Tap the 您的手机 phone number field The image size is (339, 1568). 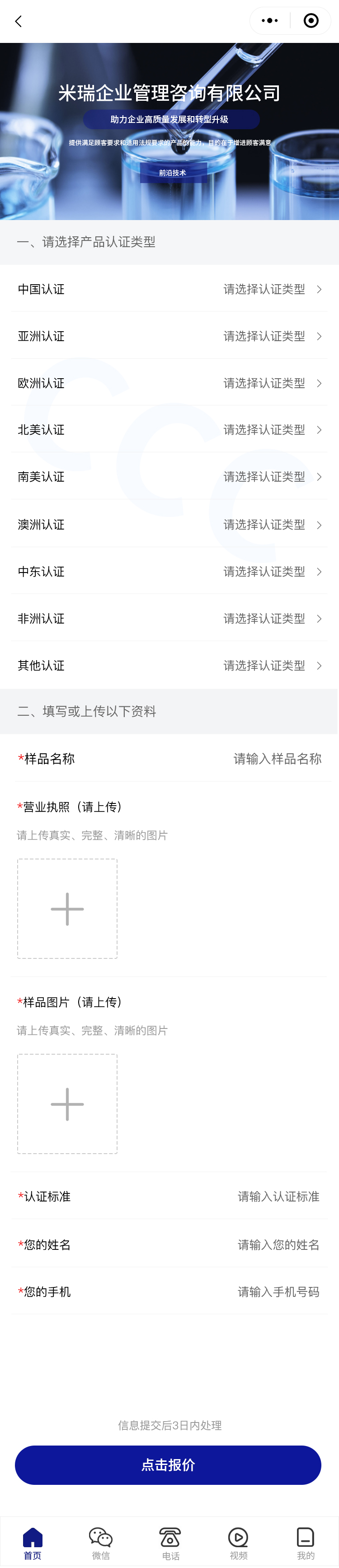(x=278, y=1291)
